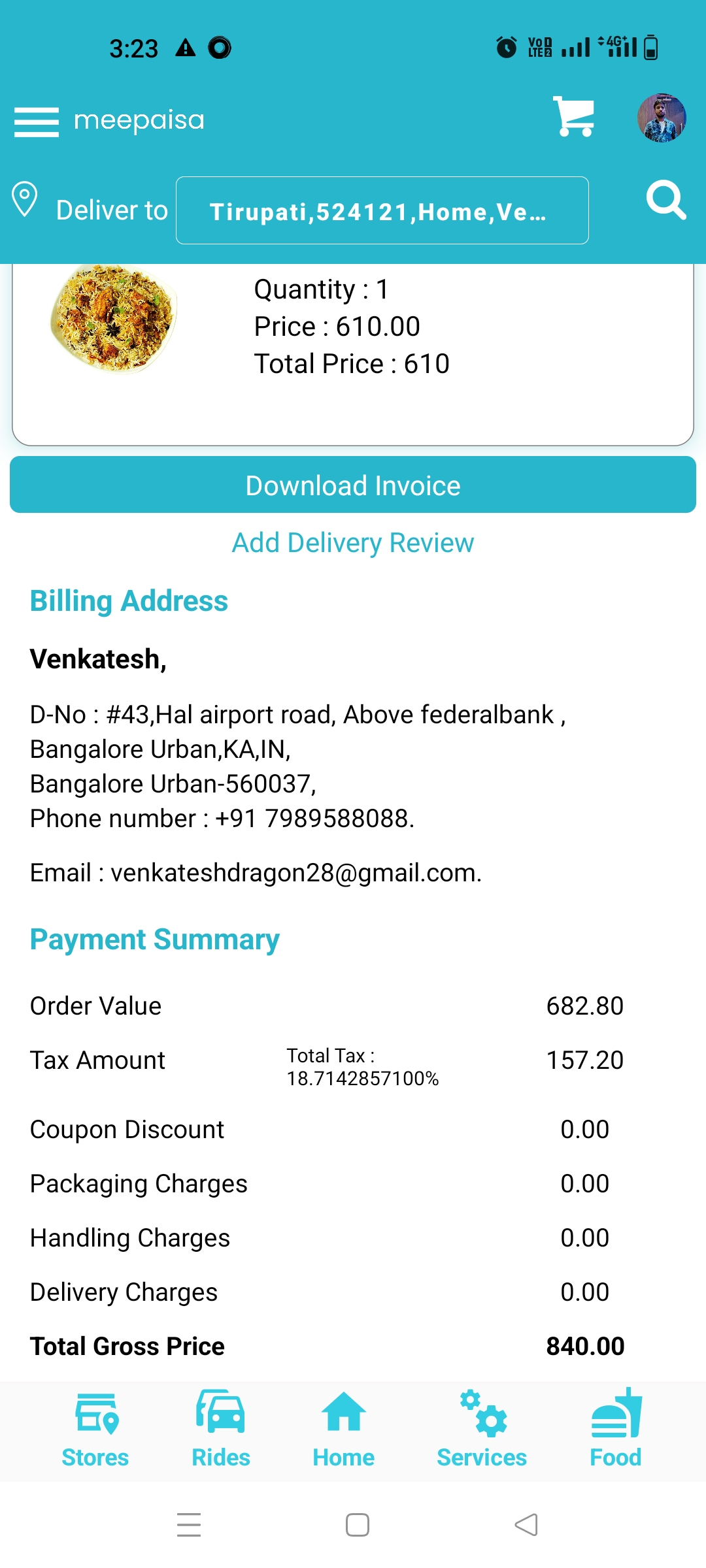Switch to the Rides tab
Screen dimensions: 706x1568
221,1430
